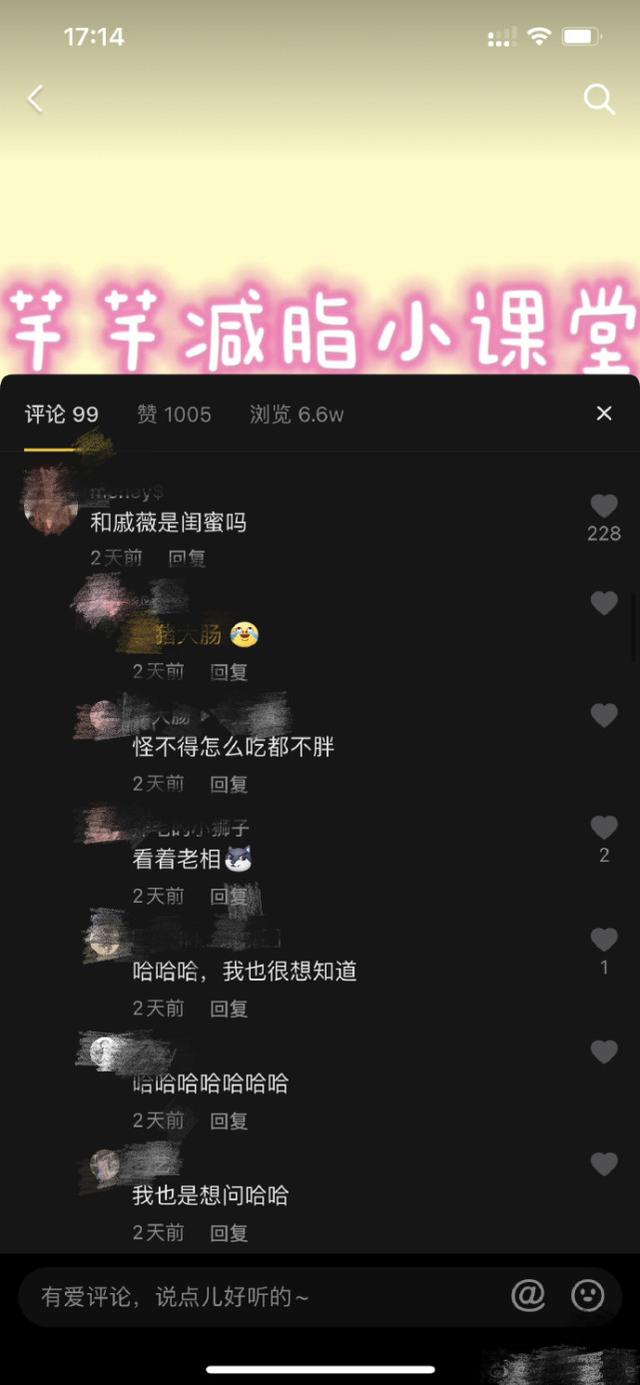
Task: Switch to the 赞 1005 tab
Action: point(174,415)
